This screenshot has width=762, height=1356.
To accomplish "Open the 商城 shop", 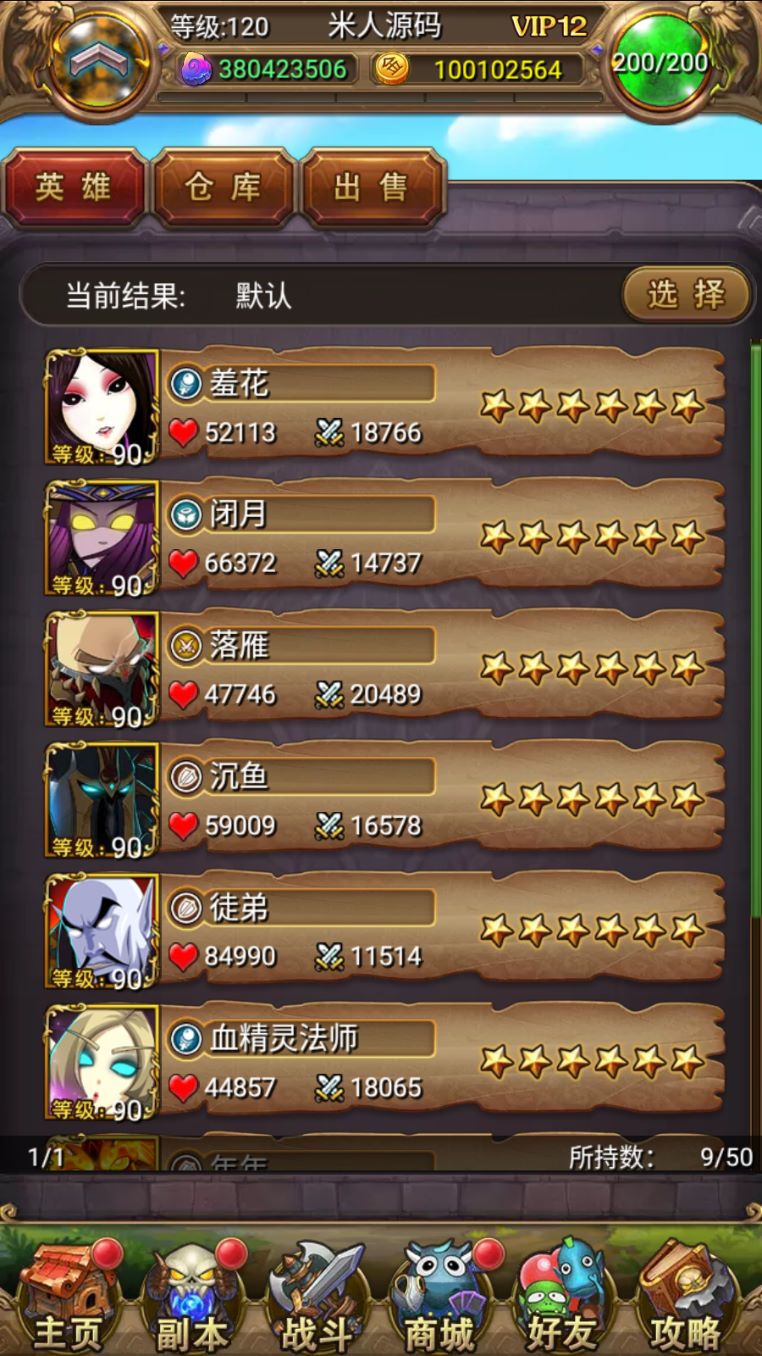I will pyautogui.click(x=440, y=1295).
